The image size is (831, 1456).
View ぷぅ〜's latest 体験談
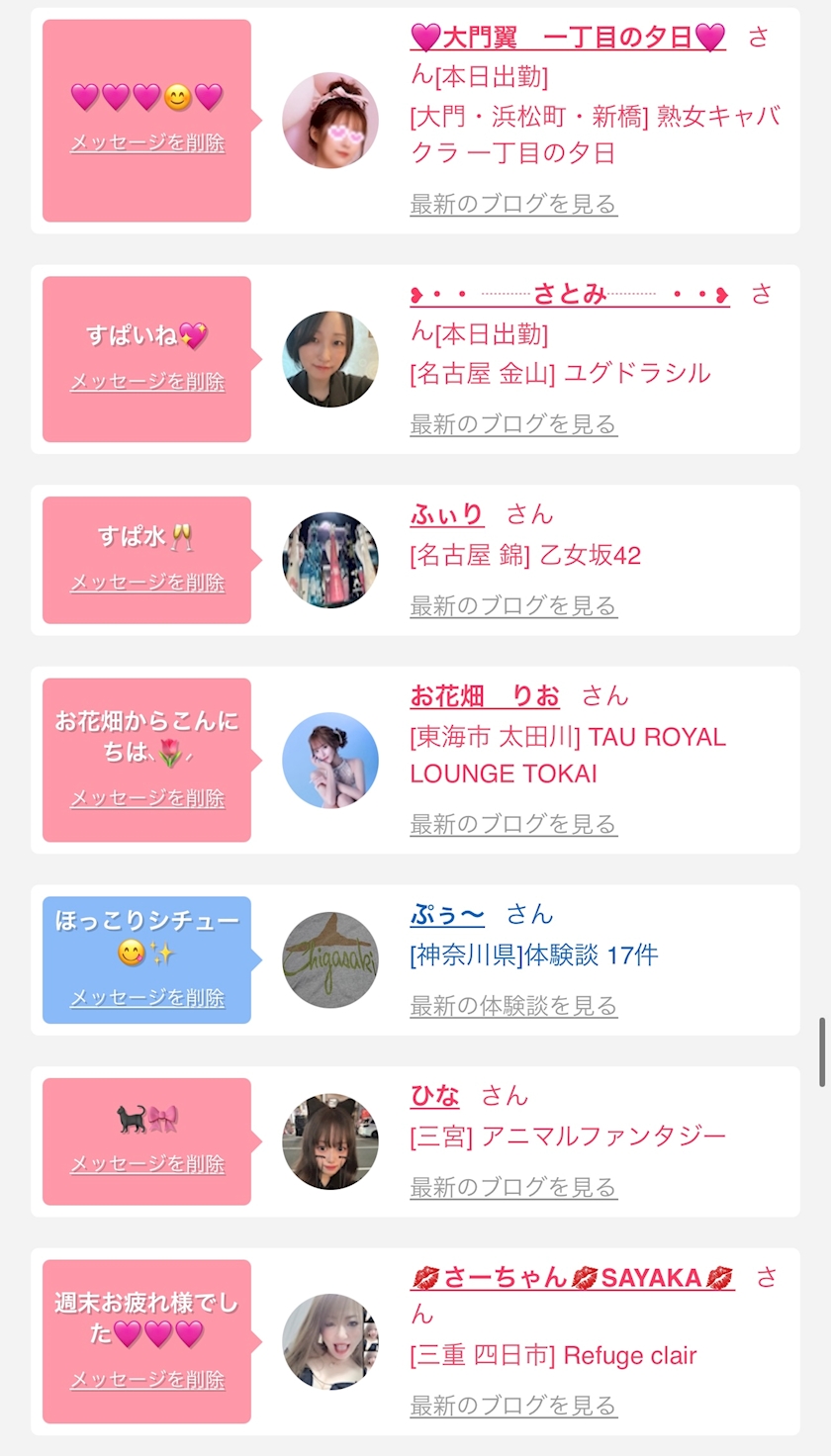(513, 1006)
